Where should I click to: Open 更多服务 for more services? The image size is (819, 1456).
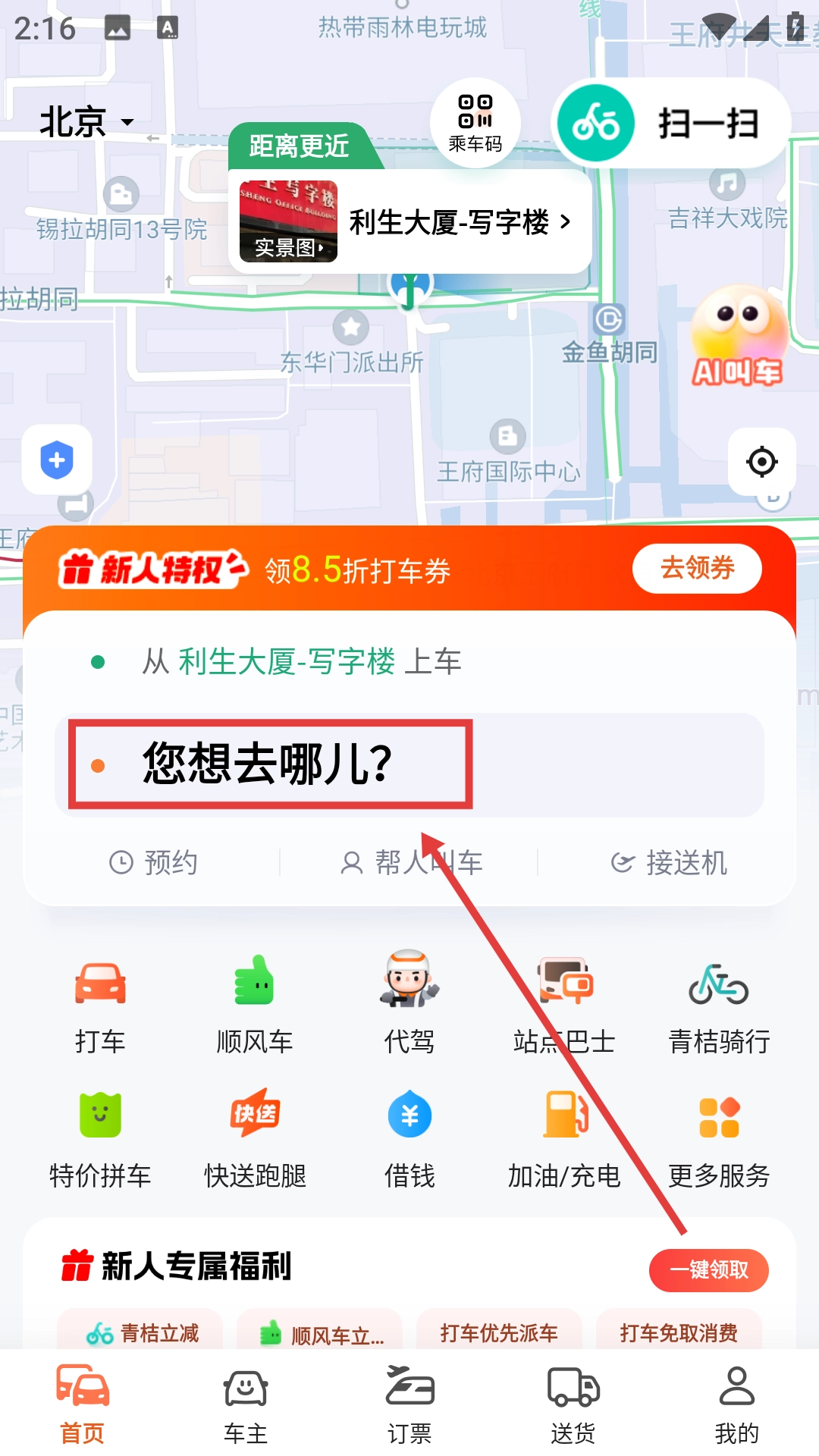coord(719,1137)
